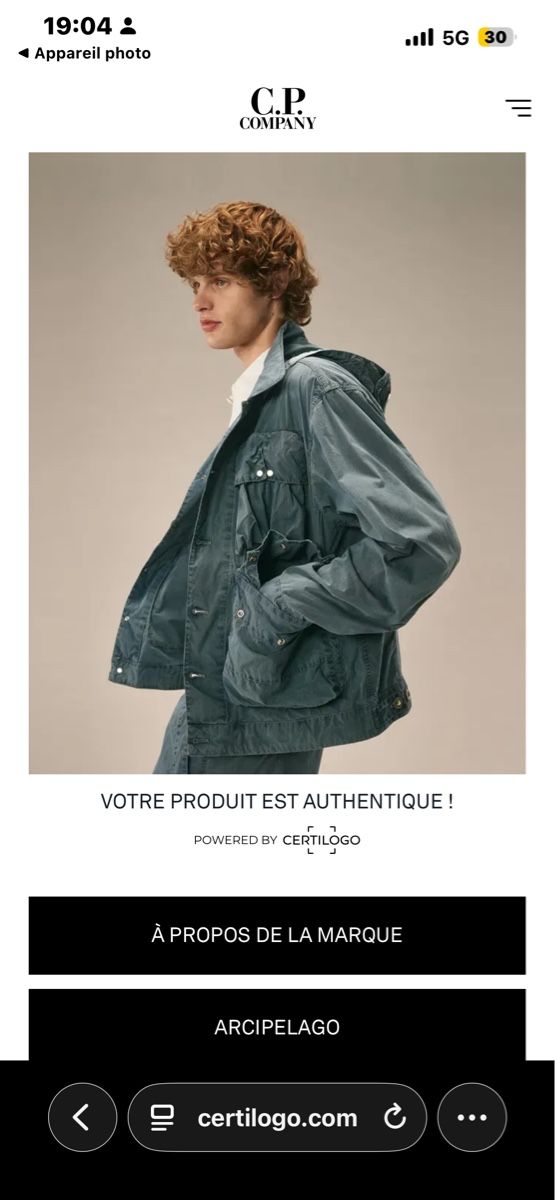This screenshot has width=555, height=1200.
Task: Go back in the browser
Action: pyautogui.click(x=82, y=1117)
